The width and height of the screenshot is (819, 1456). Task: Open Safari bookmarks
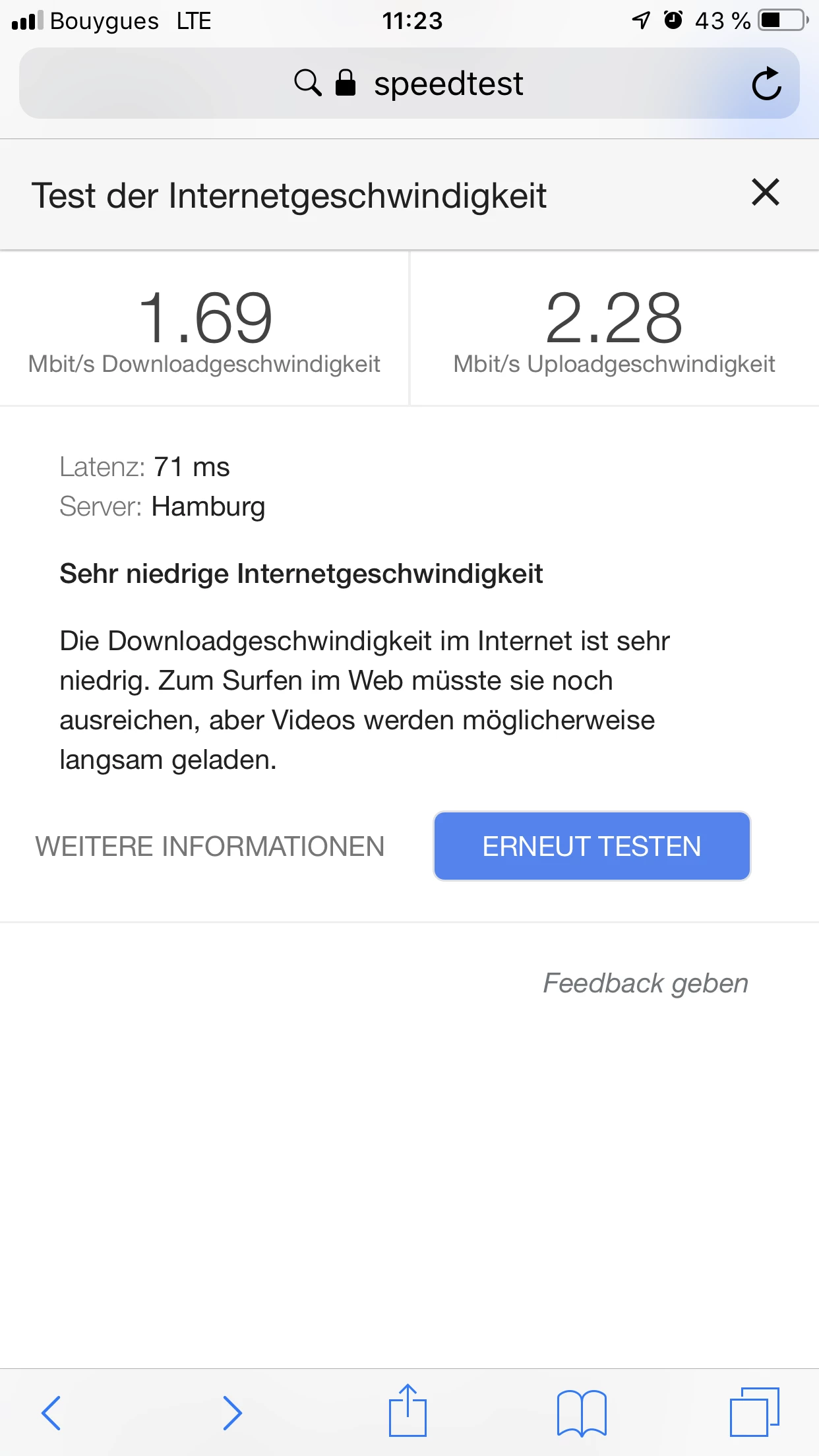click(x=582, y=1412)
